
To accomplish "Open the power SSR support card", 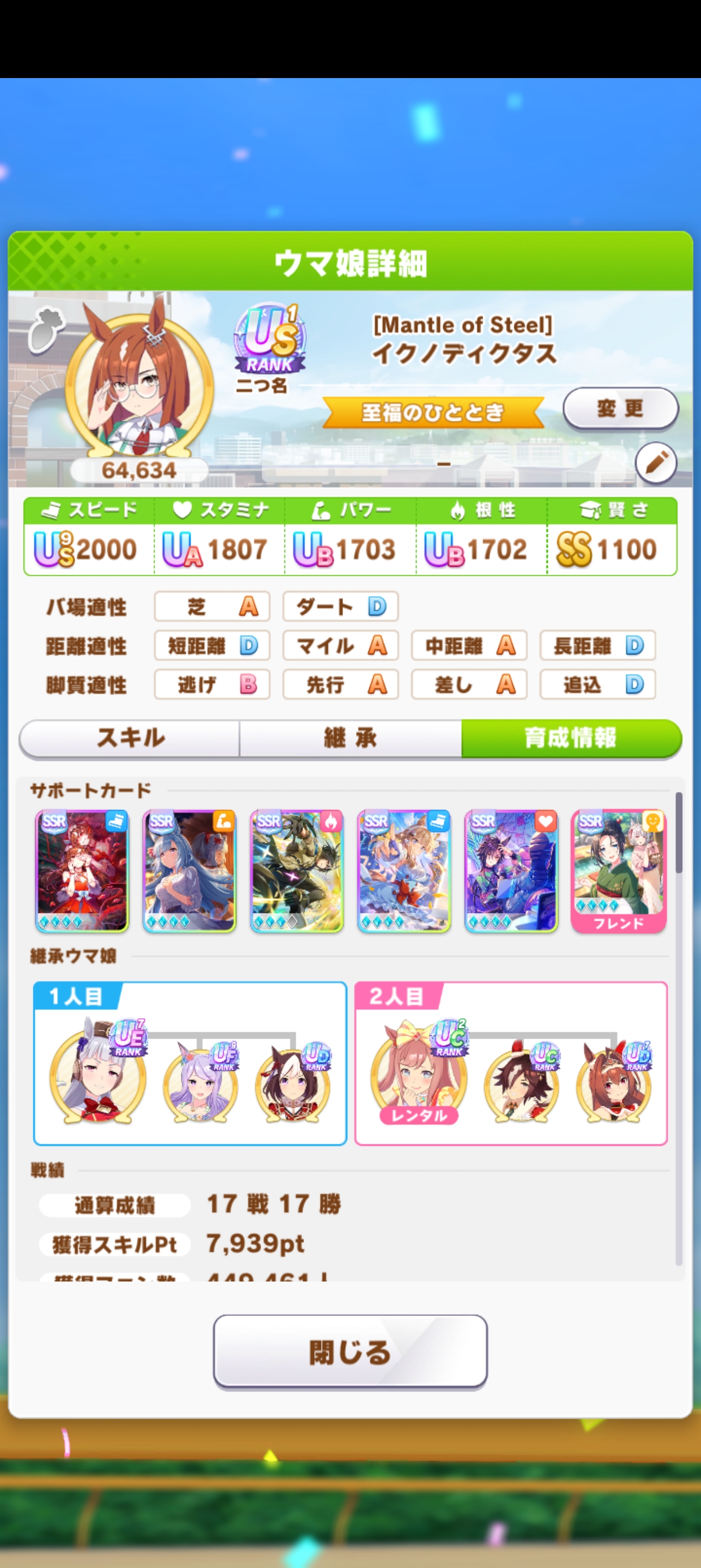I will (189, 871).
